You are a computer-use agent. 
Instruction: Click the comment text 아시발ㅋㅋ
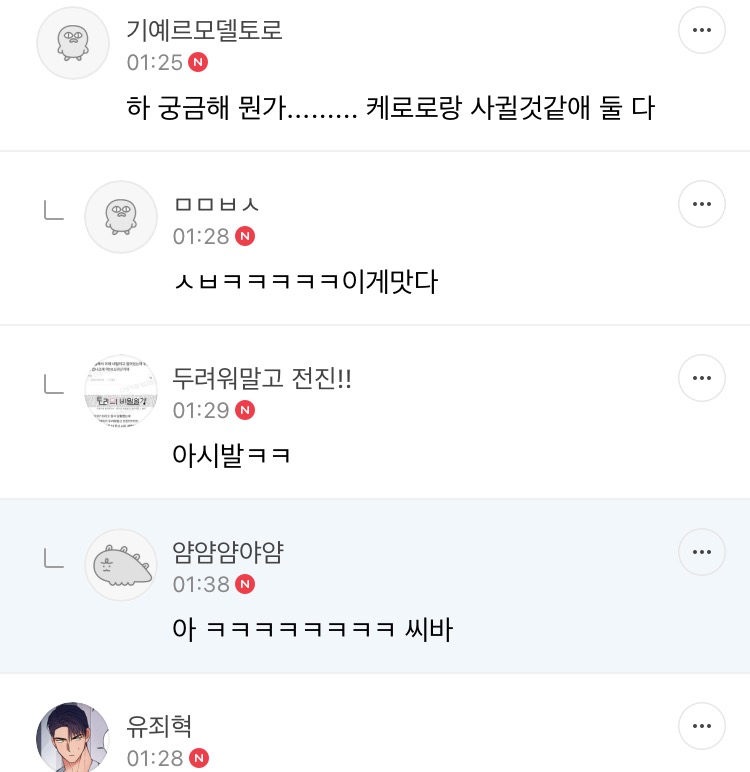tap(231, 455)
